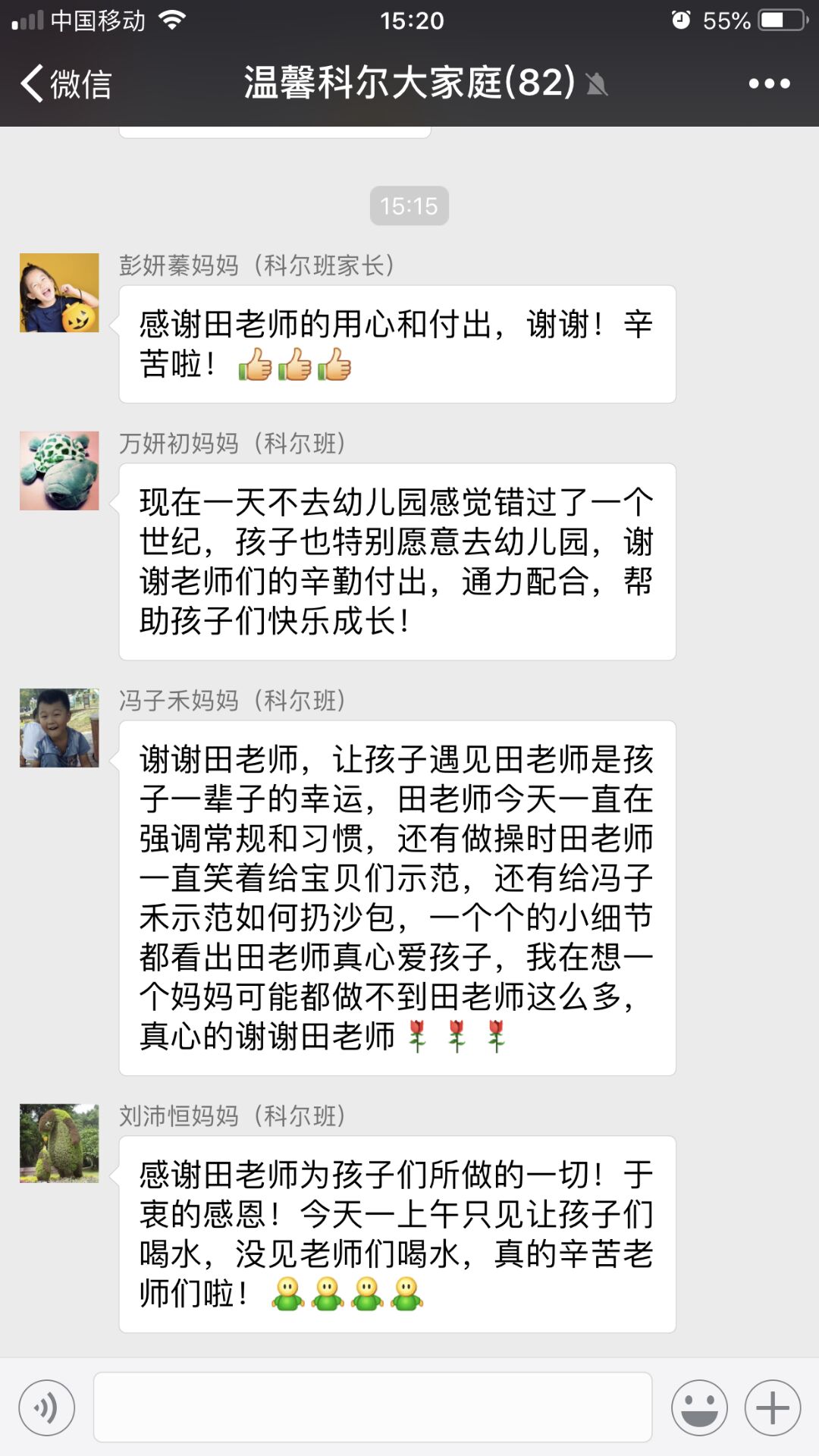
Task: Tap the message text input field
Action: 372,1407
